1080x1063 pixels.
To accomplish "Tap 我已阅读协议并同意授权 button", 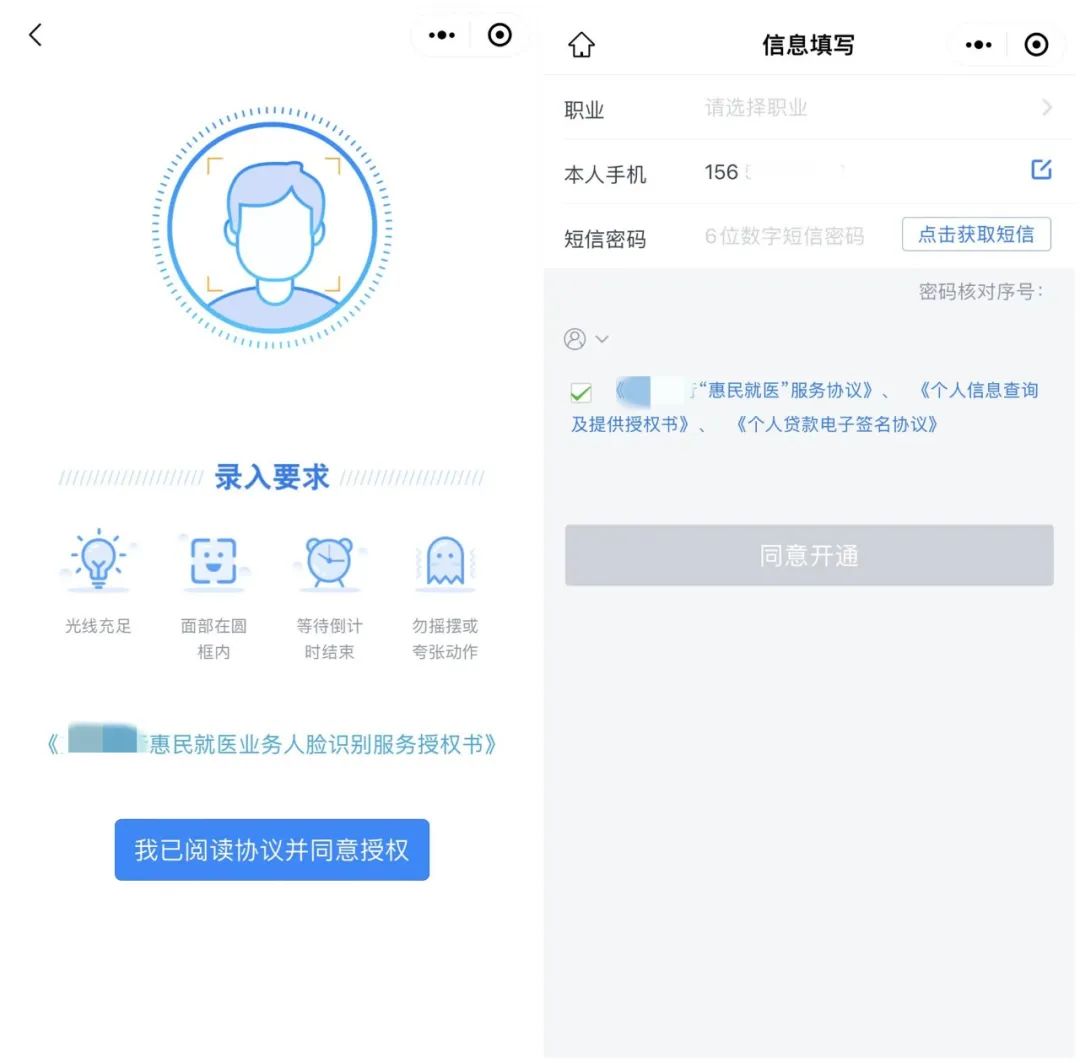I will (x=272, y=850).
